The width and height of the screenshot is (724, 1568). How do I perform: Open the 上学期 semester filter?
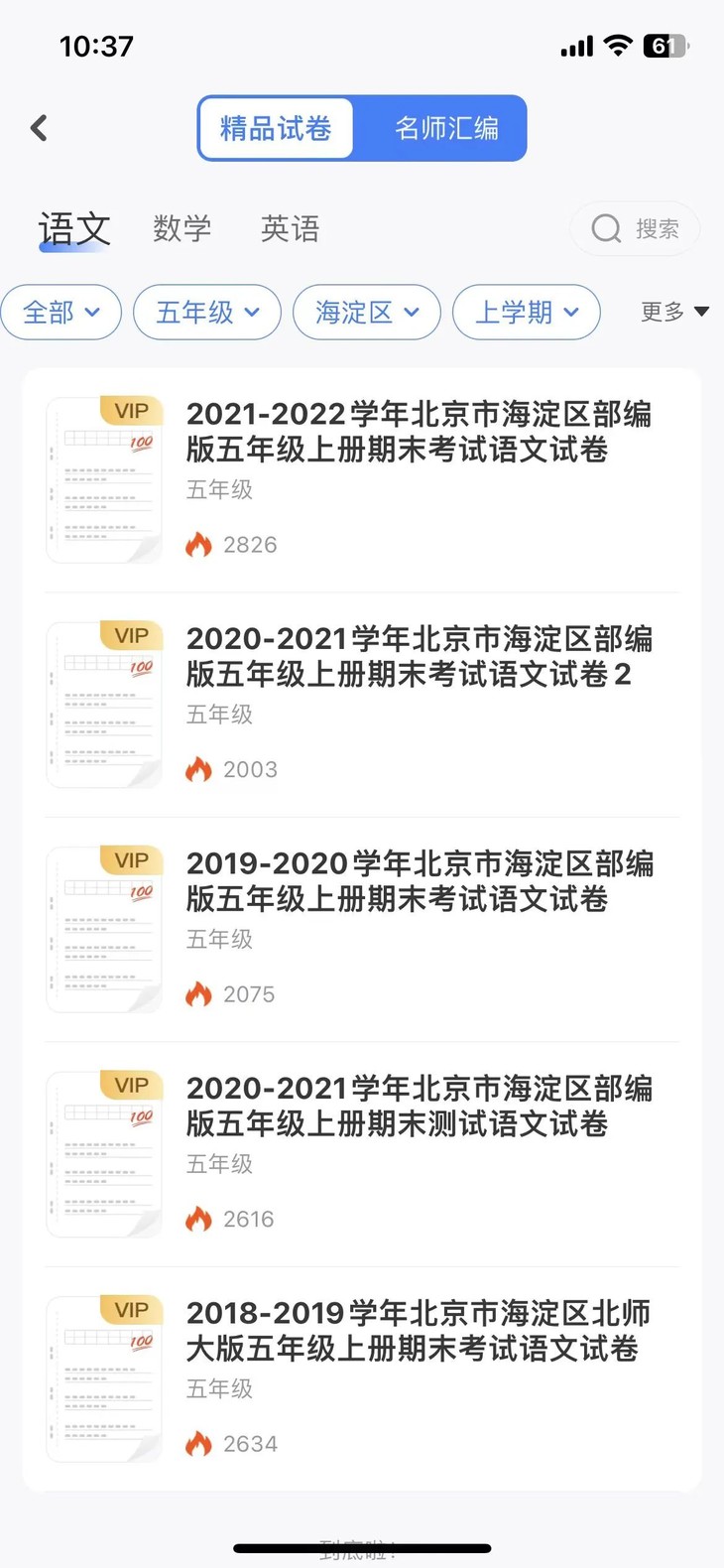point(526,312)
